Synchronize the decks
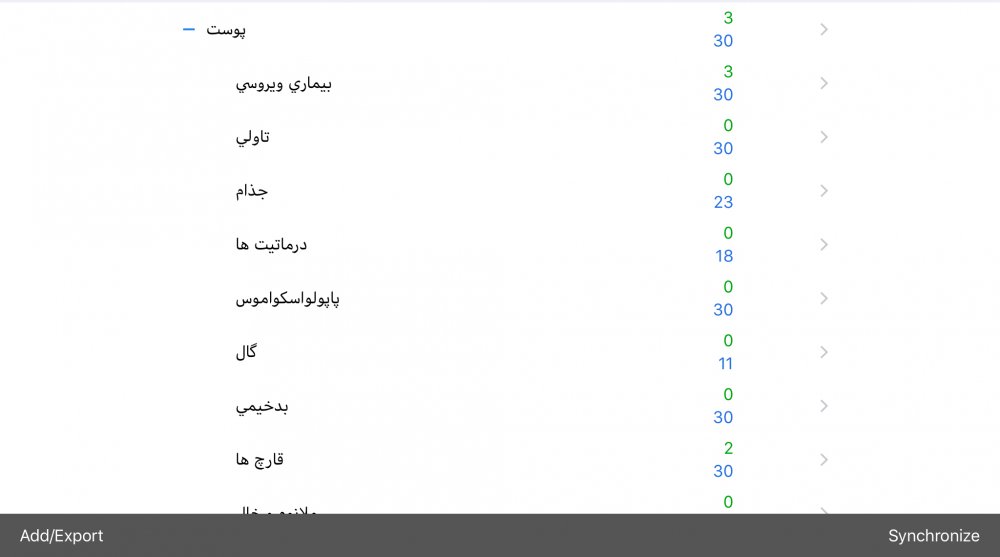Screen dimensions: 1000x557 point(933,536)
